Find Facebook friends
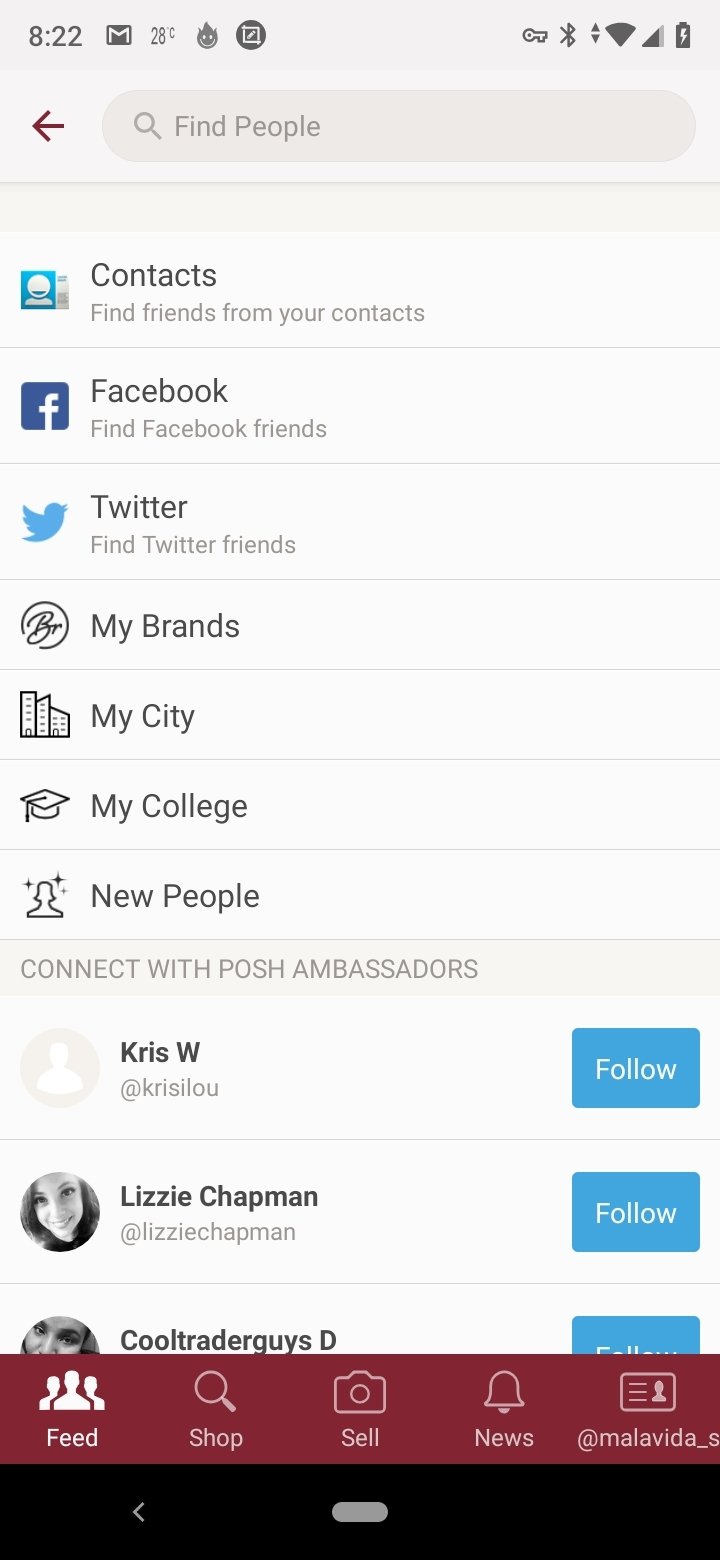 pos(360,406)
